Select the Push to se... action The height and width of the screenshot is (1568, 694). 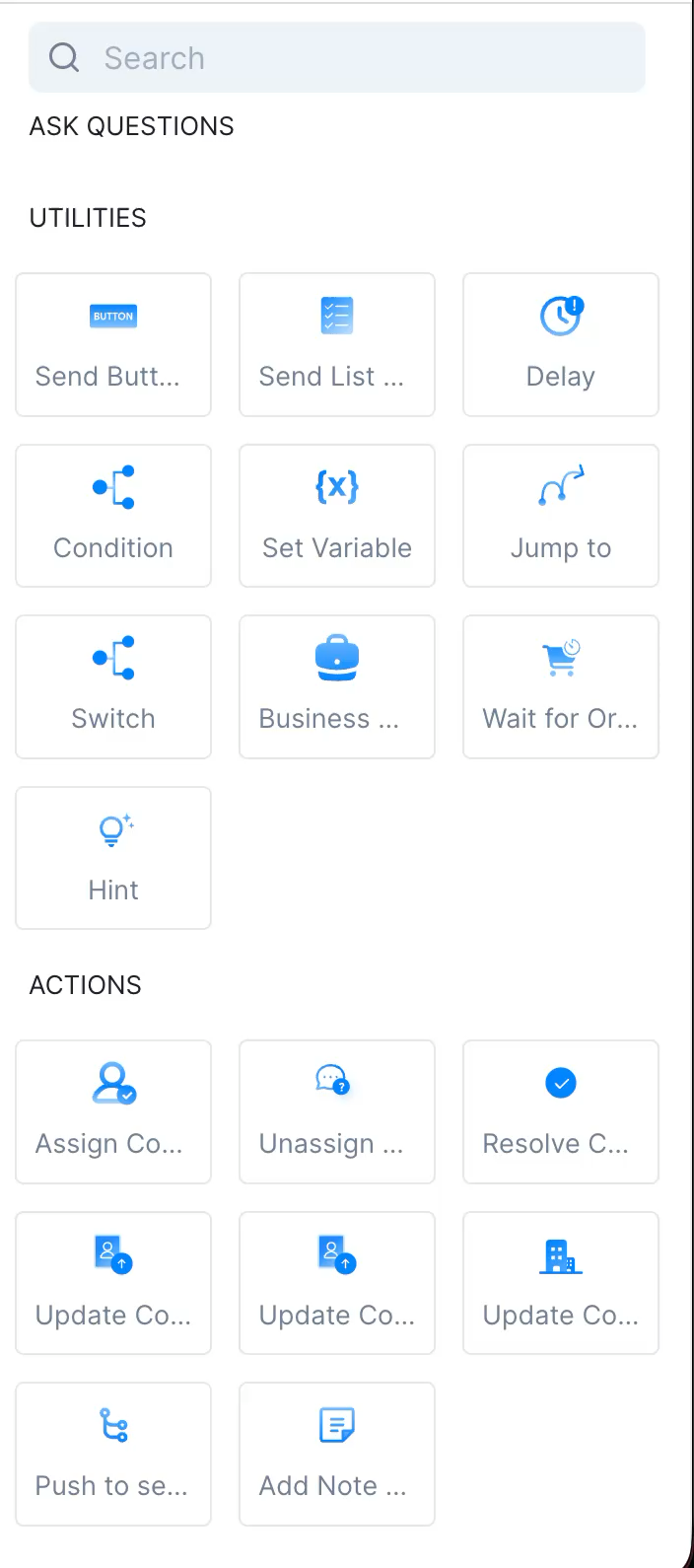(x=113, y=1454)
